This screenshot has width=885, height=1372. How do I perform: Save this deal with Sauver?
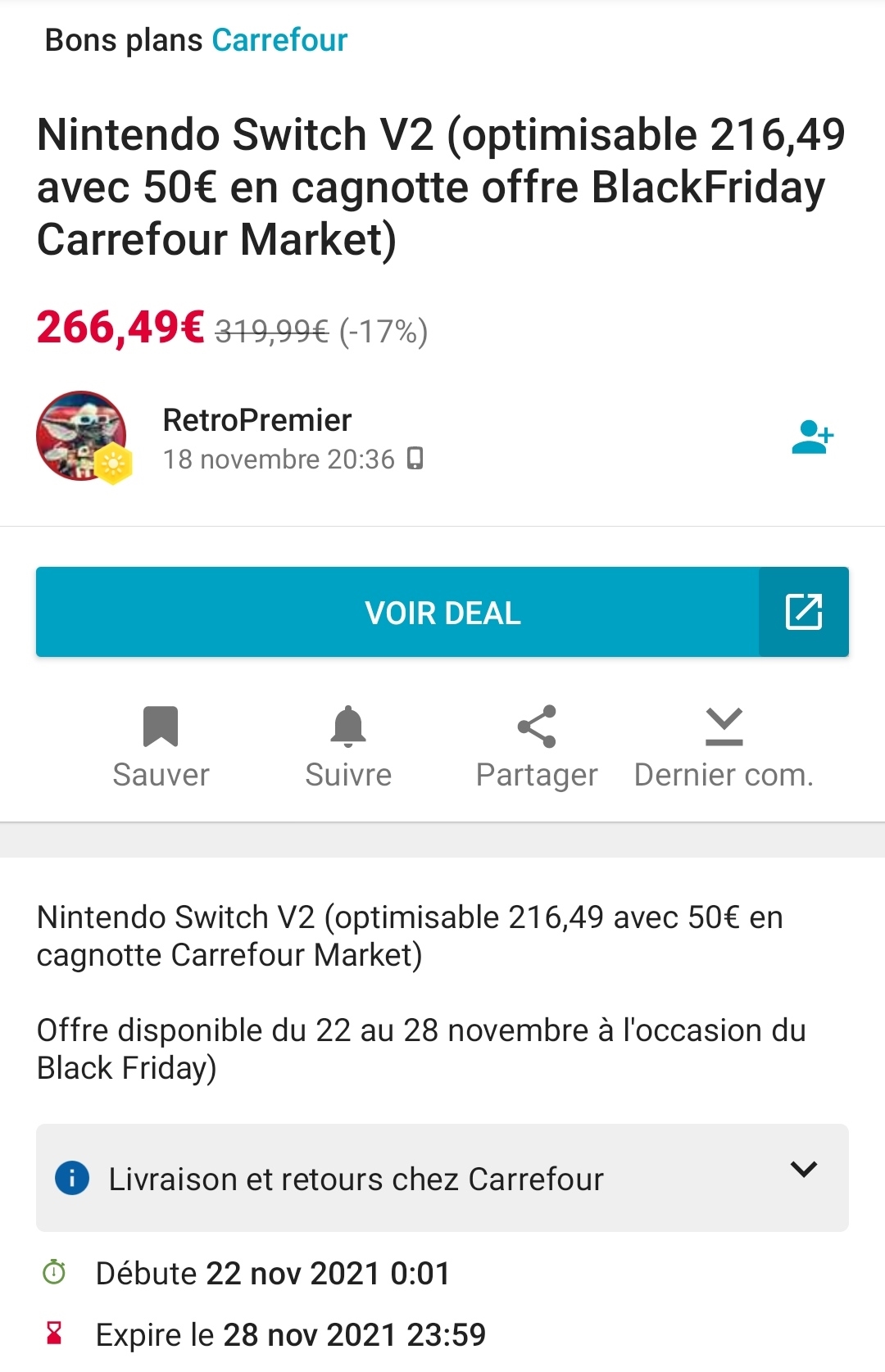[x=161, y=745]
